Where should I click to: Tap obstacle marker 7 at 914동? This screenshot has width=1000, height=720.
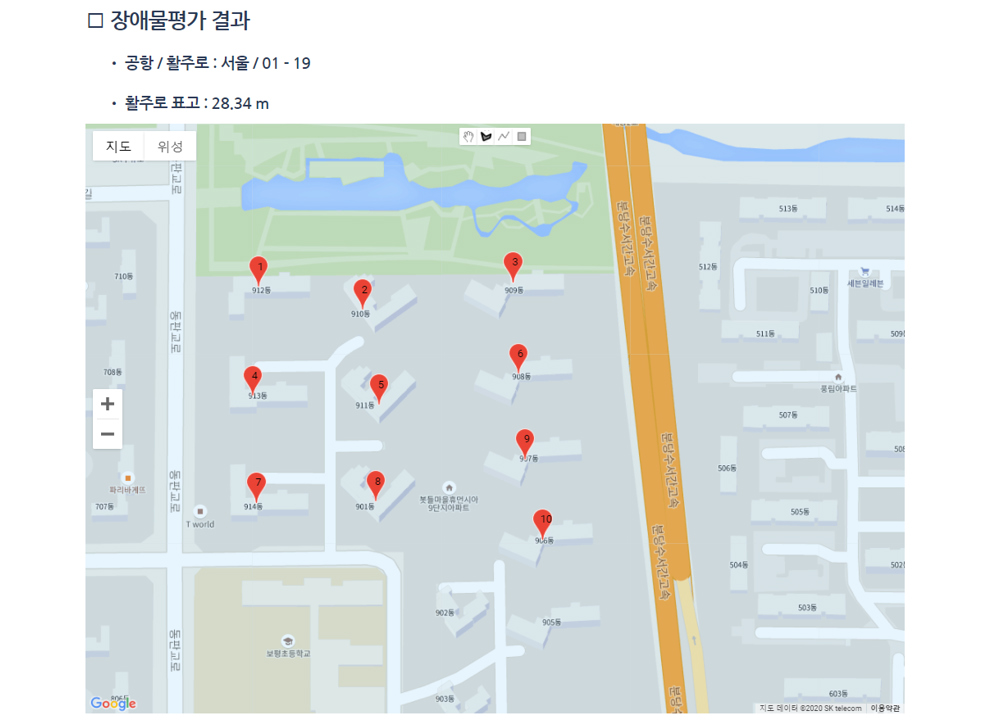click(257, 485)
